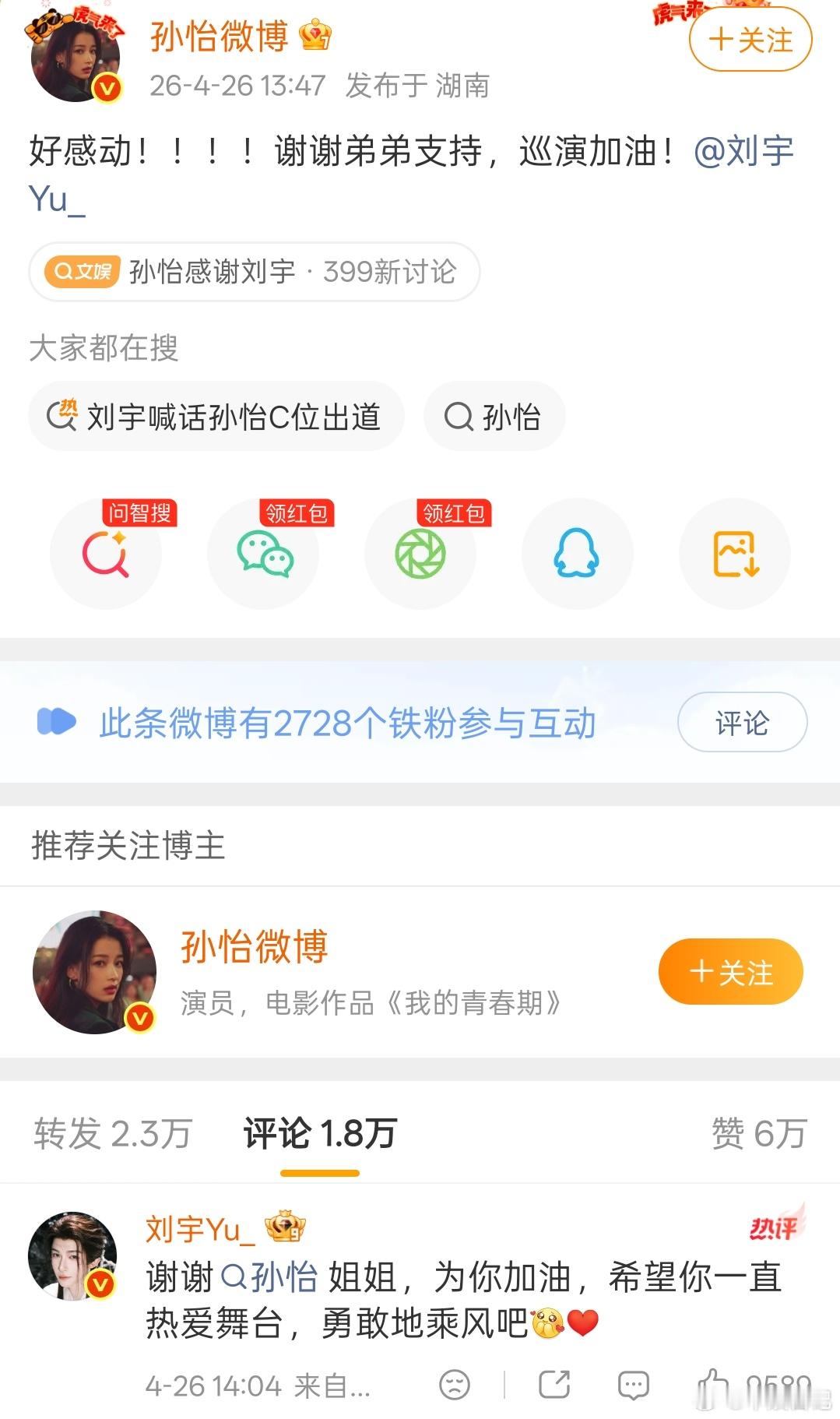The width and height of the screenshot is (840, 1419).
Task: Open @刘宇Yu_ mentioned in the post
Action: (749, 154)
